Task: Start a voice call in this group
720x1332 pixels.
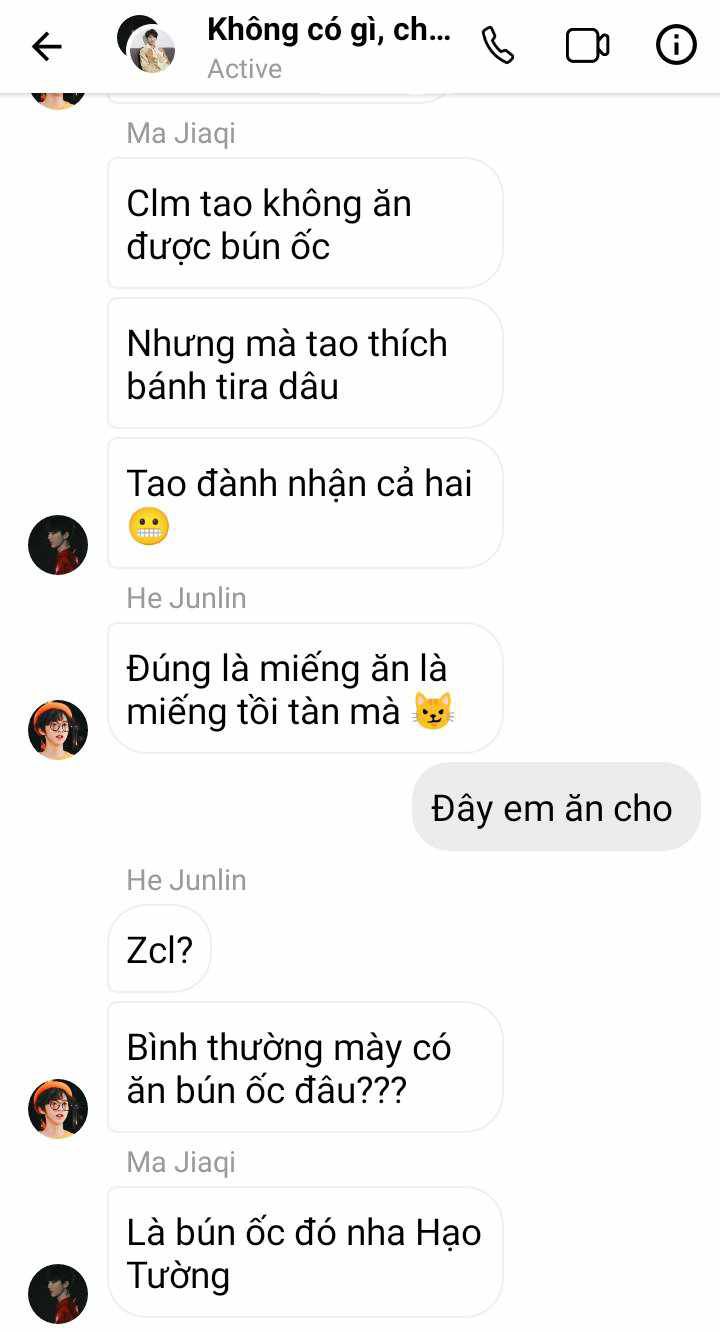Action: pyautogui.click(x=498, y=46)
